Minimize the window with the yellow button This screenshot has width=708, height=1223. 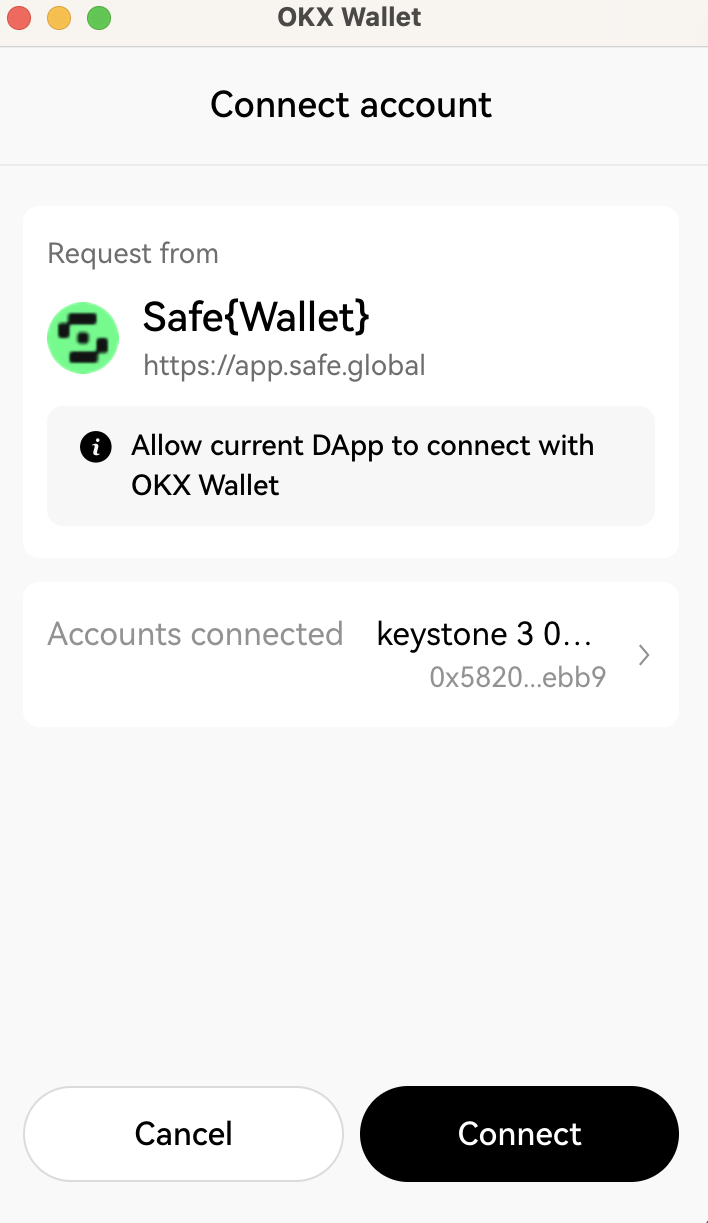pyautogui.click(x=59, y=18)
